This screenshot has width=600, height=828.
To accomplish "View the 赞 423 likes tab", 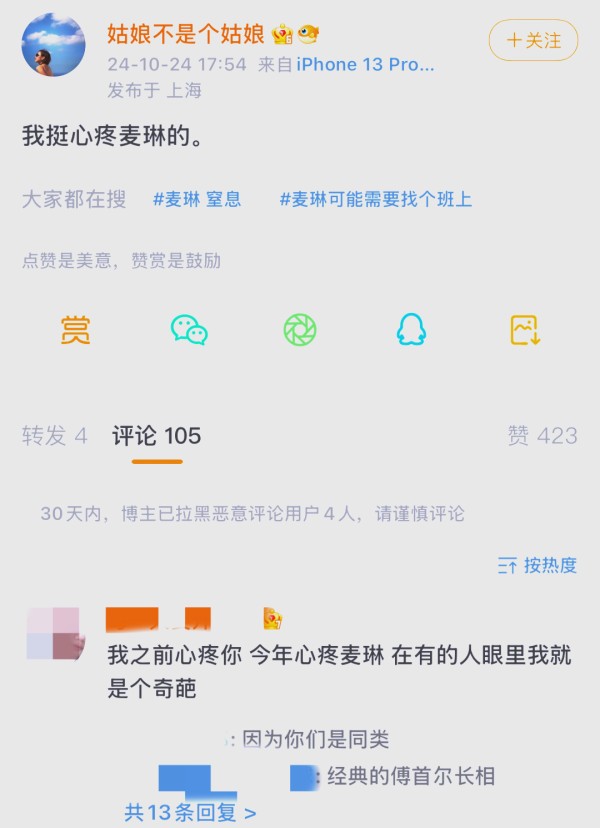I will coord(542,436).
